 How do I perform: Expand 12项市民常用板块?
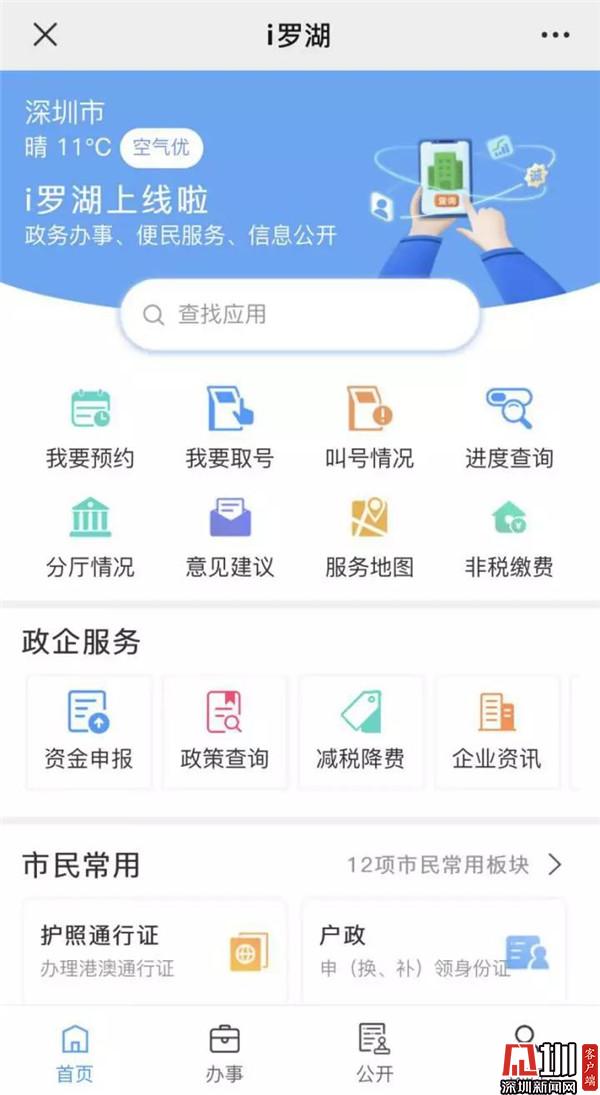[455, 864]
